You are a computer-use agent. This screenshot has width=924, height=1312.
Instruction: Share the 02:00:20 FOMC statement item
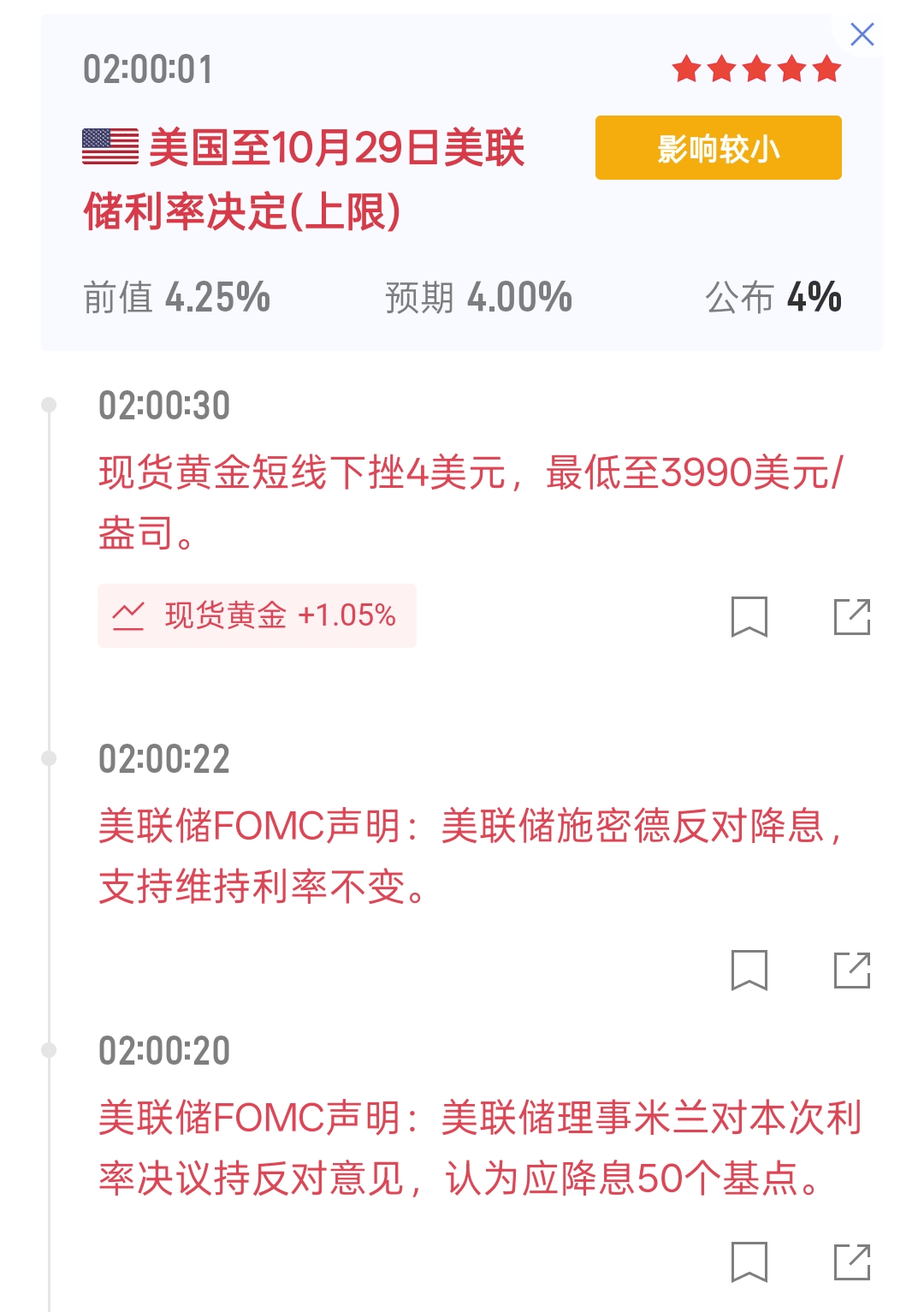(x=852, y=1262)
